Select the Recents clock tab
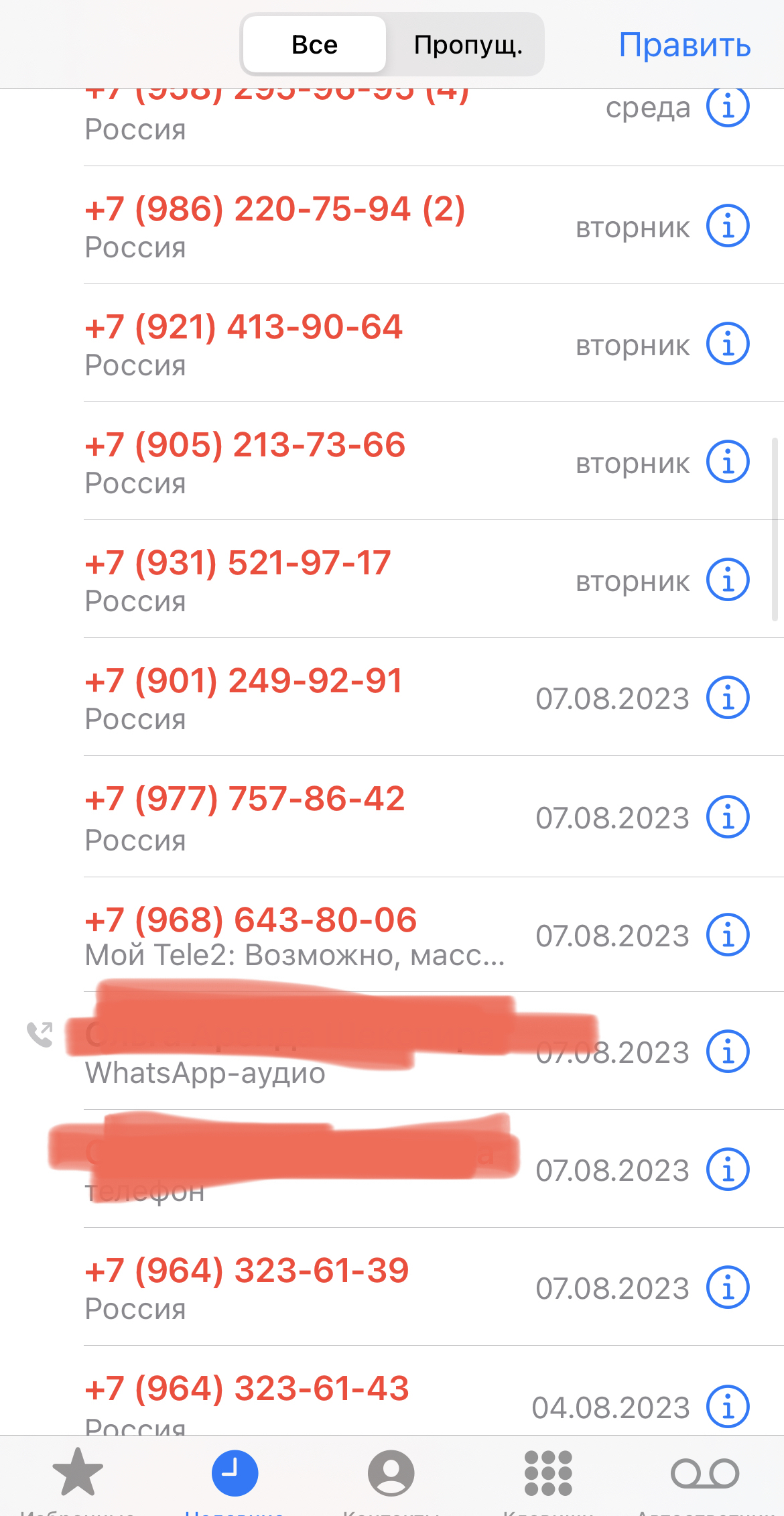Image resolution: width=784 pixels, height=1516 pixels. 235,1474
